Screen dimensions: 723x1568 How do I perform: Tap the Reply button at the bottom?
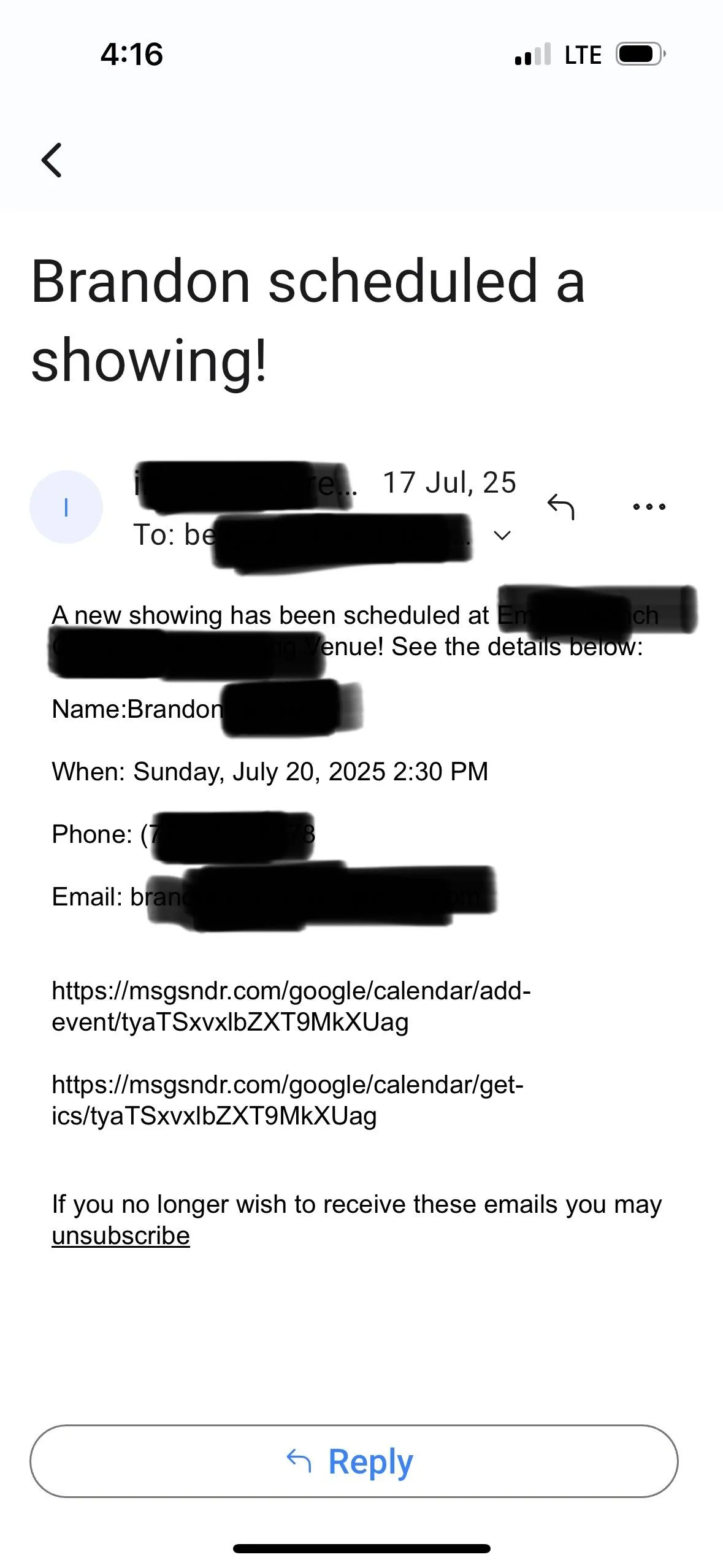point(354,1461)
